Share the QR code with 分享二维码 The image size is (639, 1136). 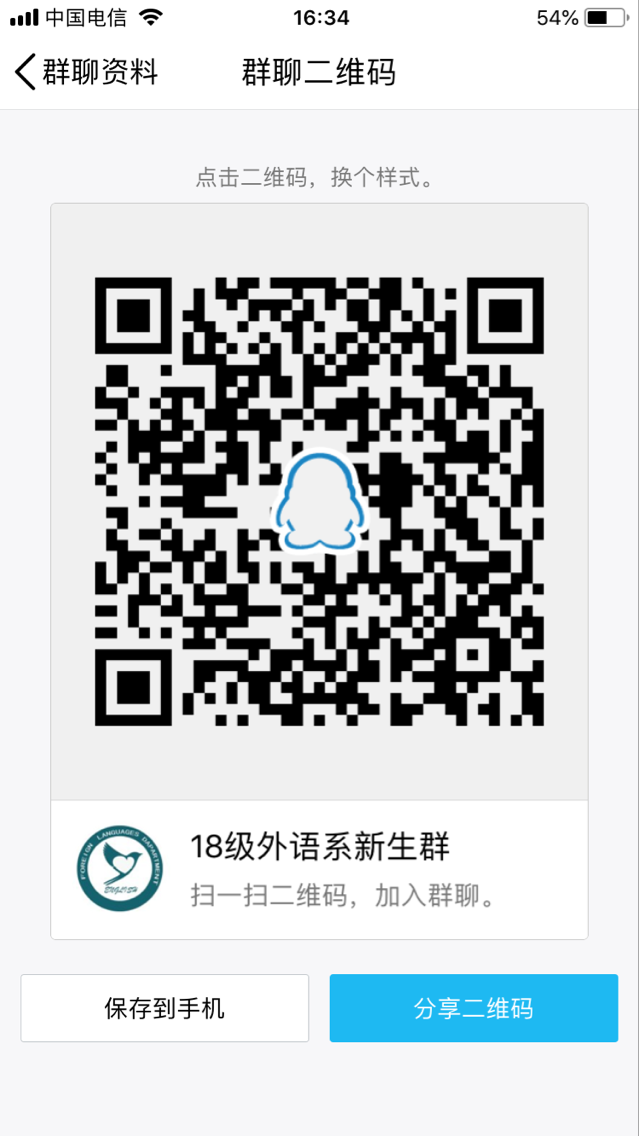tap(473, 1008)
